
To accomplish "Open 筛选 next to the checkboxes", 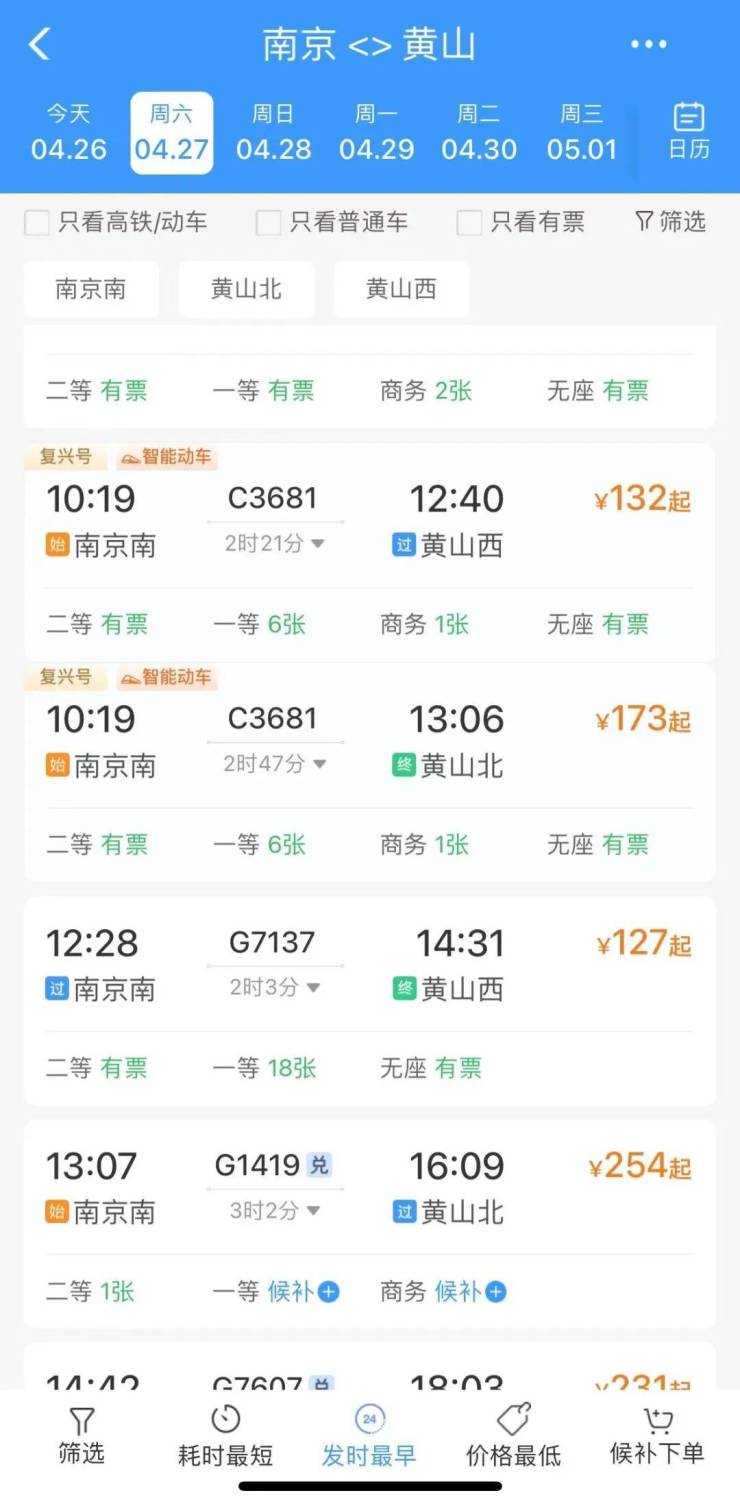I will click(671, 222).
